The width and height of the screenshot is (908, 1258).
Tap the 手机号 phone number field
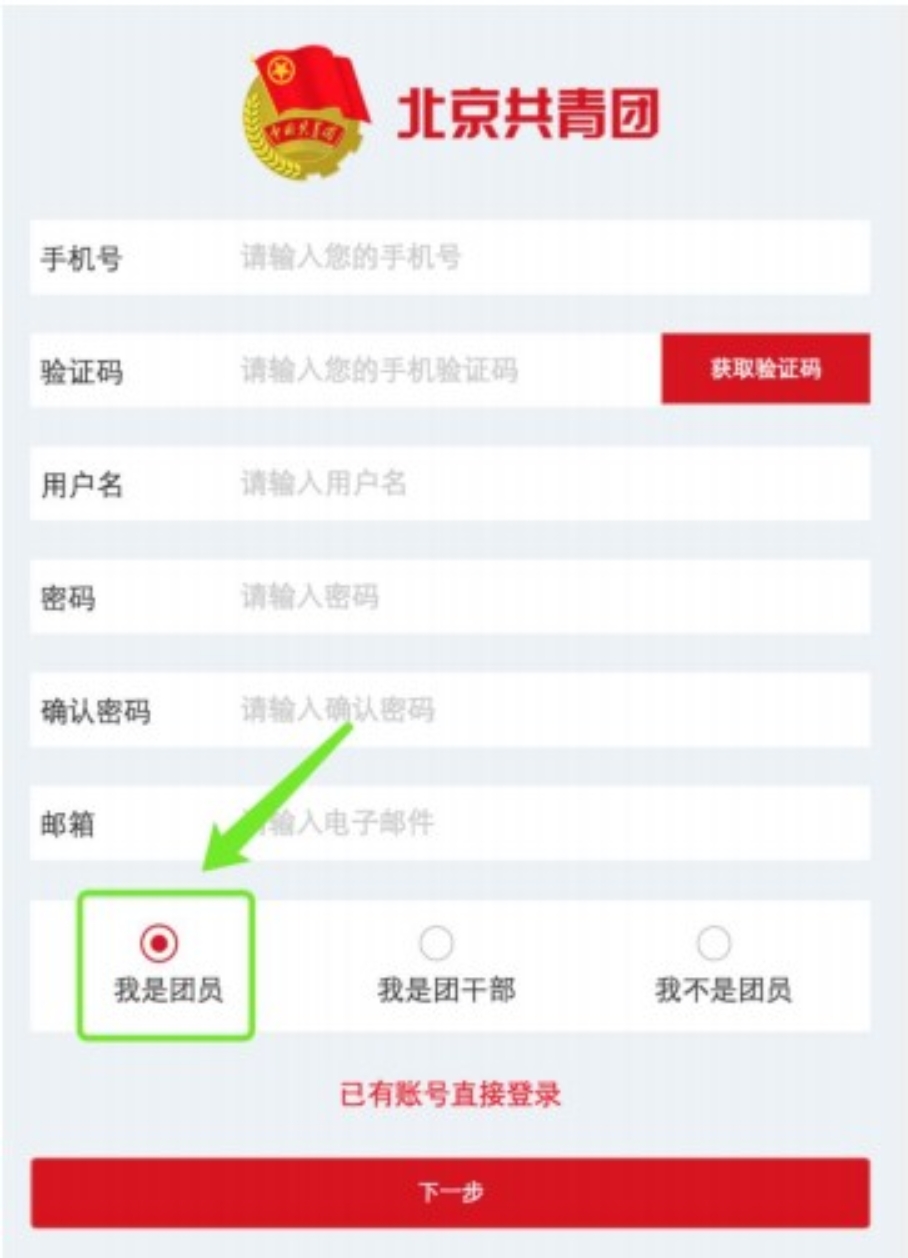pyautogui.click(x=540, y=258)
